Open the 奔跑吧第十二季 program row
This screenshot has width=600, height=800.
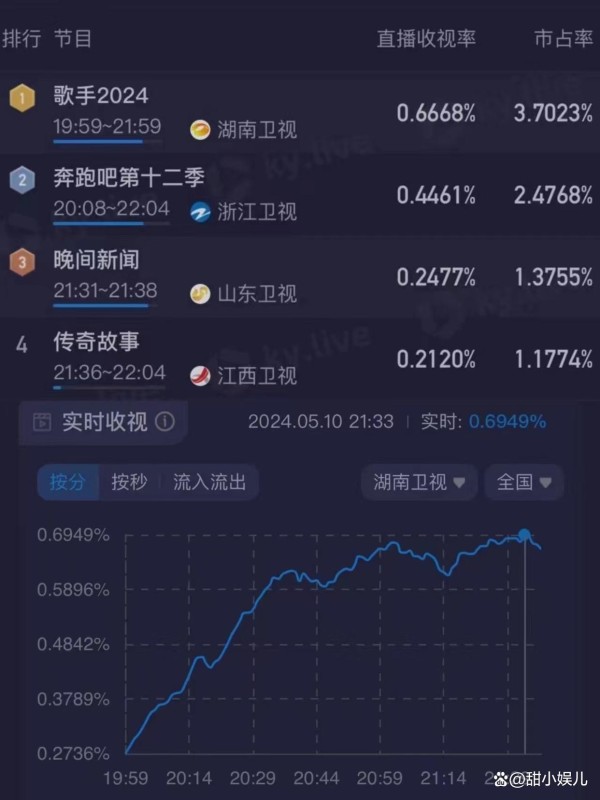[x=129, y=179]
